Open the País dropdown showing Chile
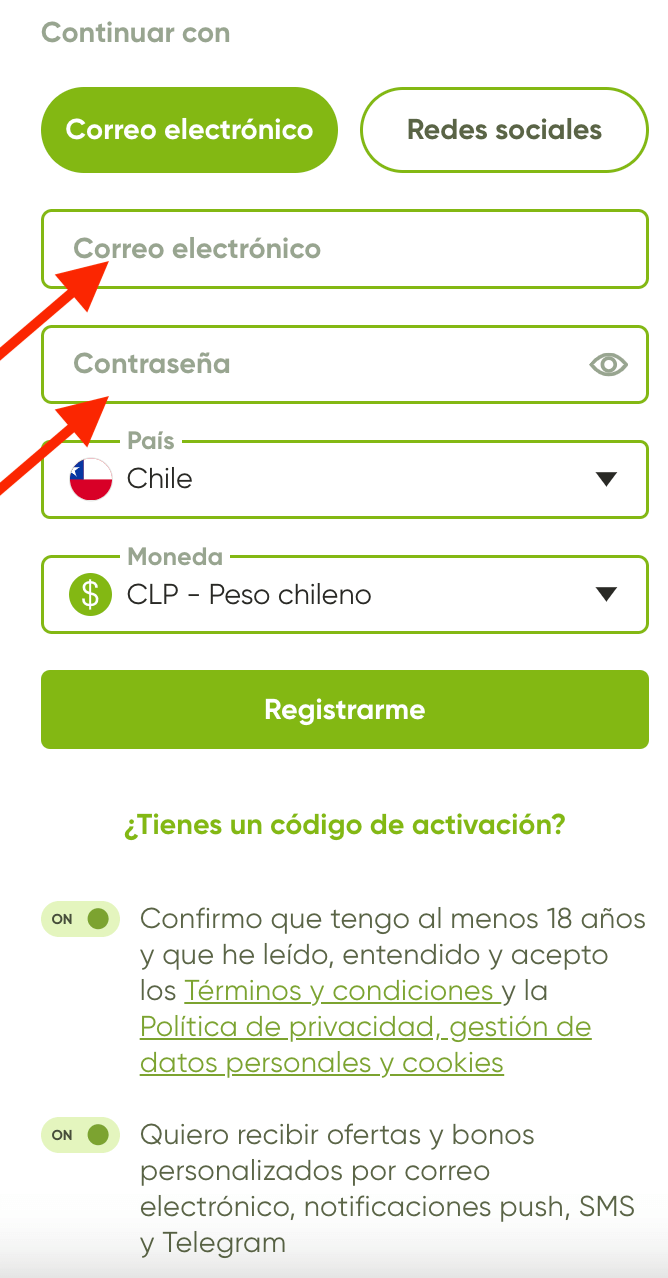The width and height of the screenshot is (668, 1278). 345,479
